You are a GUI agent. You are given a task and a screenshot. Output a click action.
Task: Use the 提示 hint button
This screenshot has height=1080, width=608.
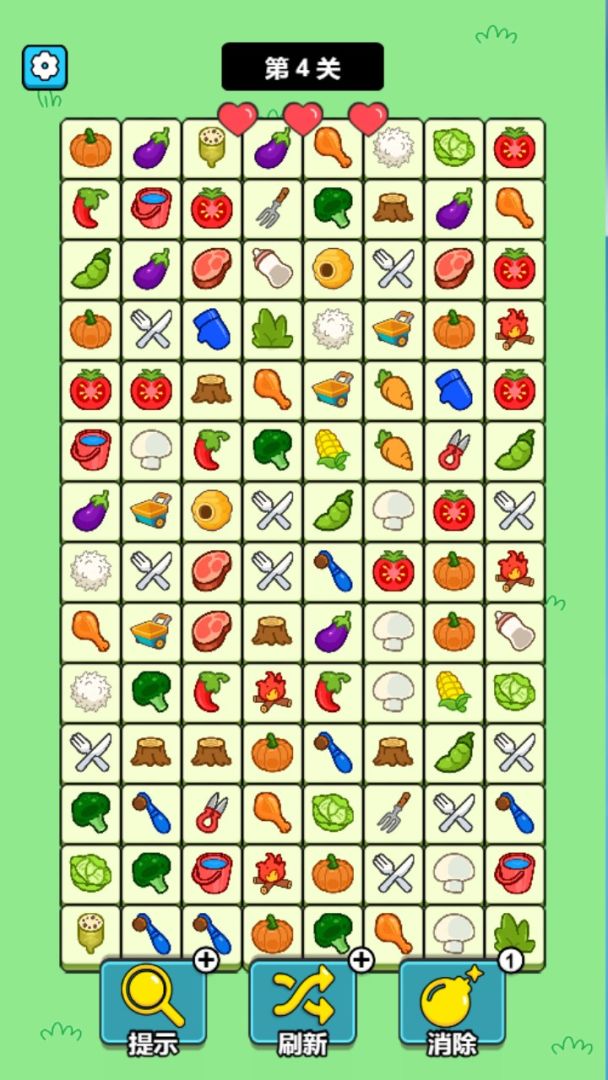click(153, 1003)
